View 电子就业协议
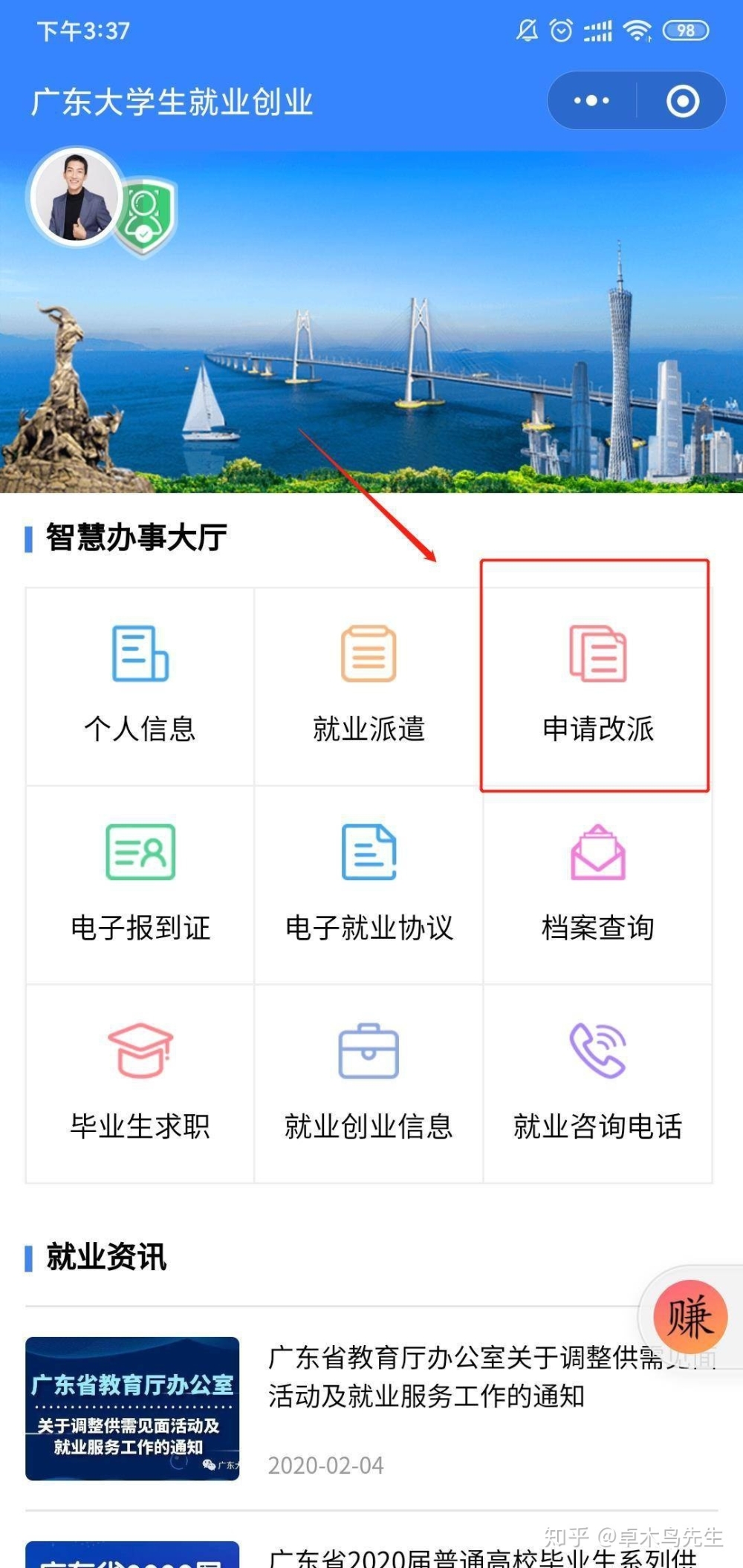The image size is (743, 1568). (x=369, y=885)
